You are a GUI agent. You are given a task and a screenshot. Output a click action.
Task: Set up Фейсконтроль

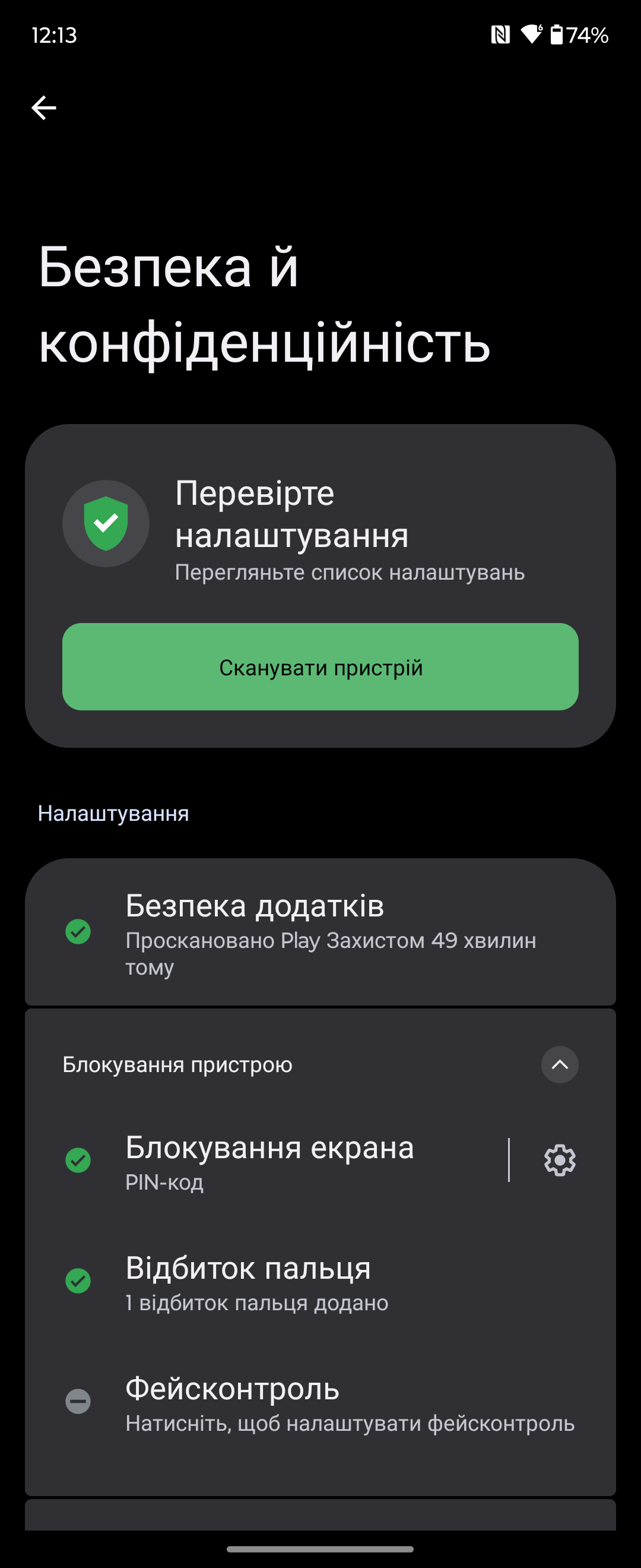point(320,1402)
